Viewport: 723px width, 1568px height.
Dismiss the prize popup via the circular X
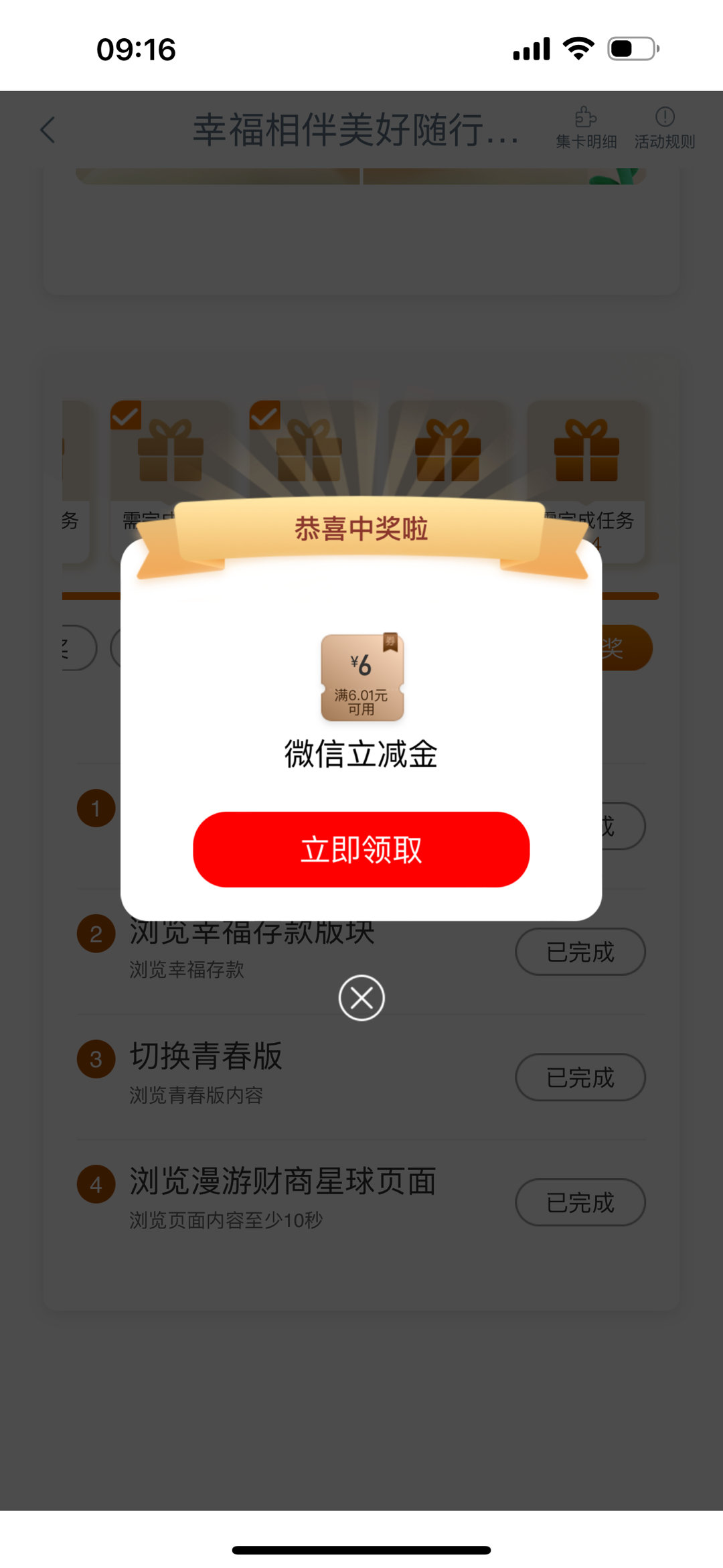point(361,997)
